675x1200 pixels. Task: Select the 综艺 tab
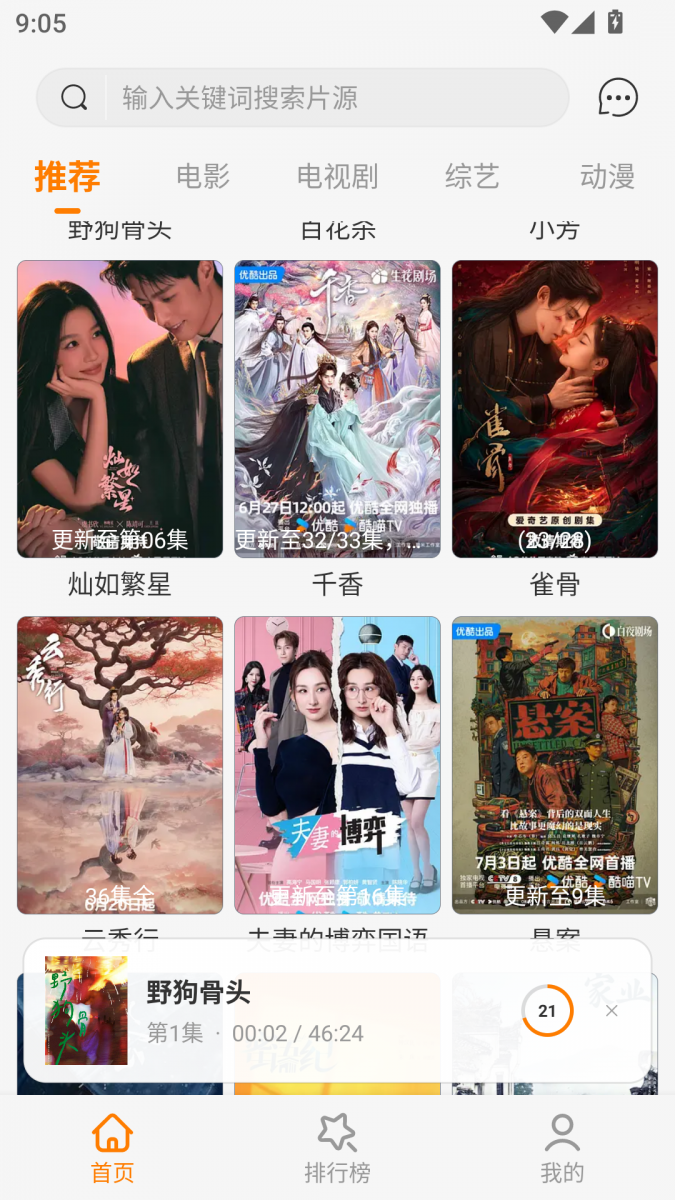click(472, 177)
